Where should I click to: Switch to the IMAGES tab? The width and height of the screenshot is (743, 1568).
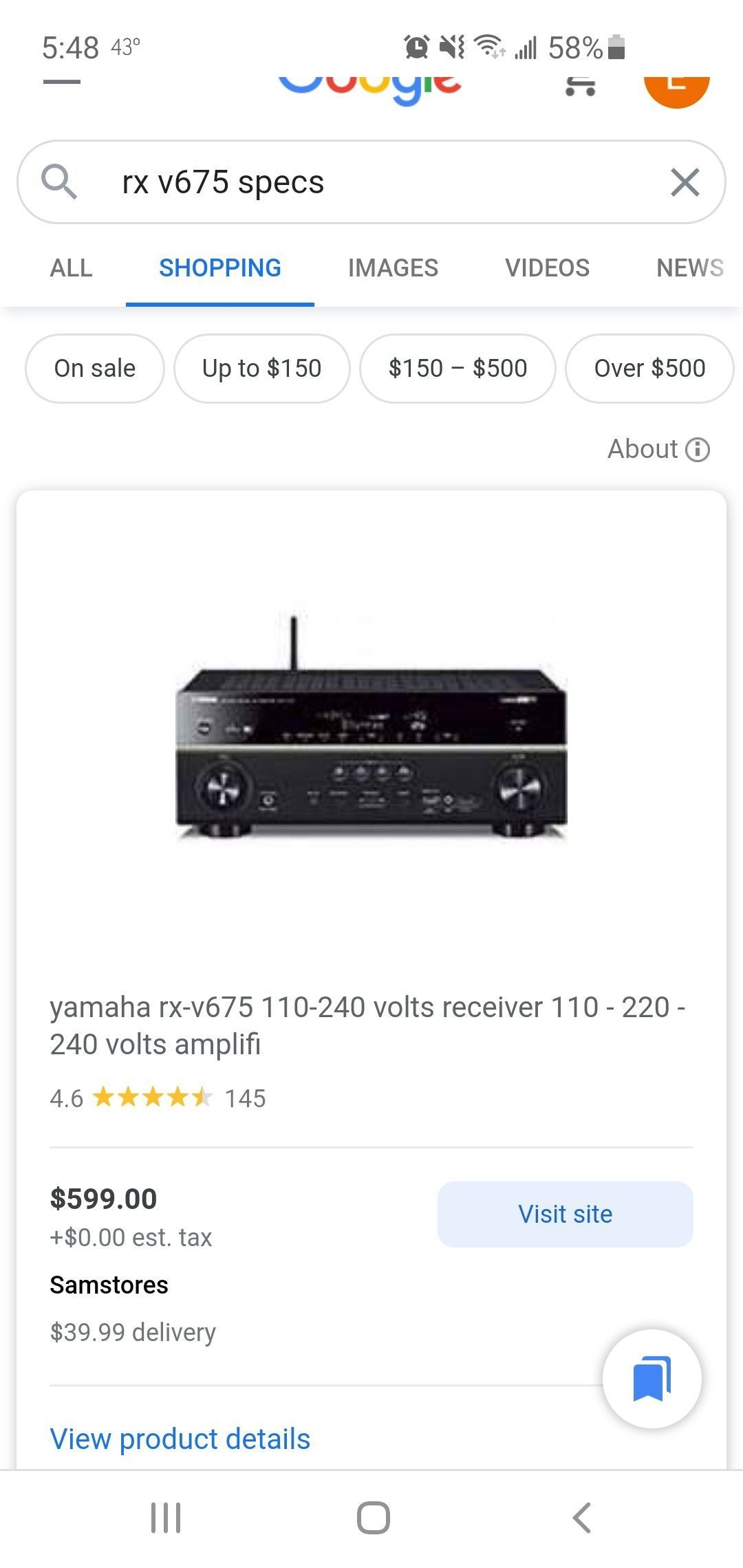(x=393, y=268)
